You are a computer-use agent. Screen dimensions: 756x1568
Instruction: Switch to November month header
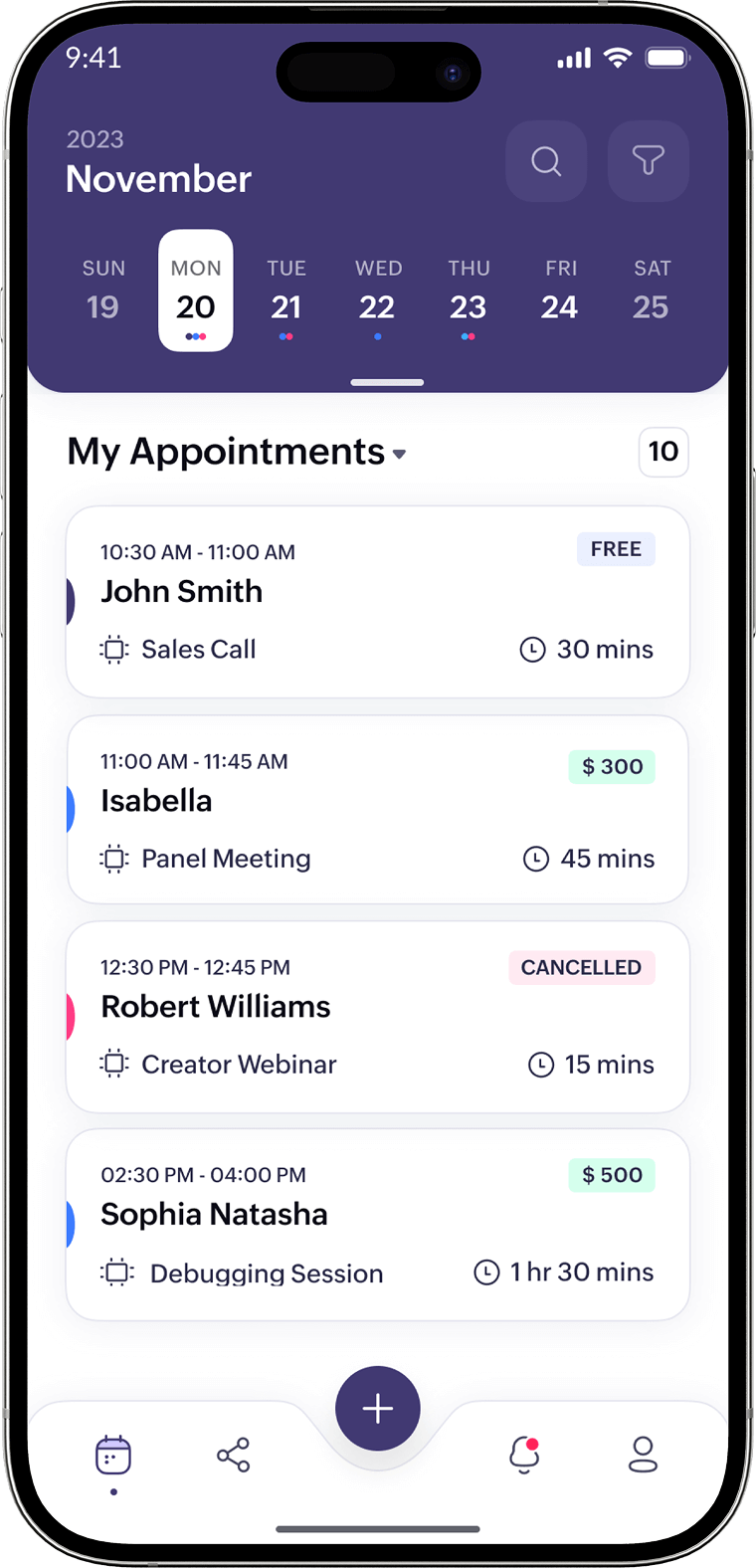157,180
